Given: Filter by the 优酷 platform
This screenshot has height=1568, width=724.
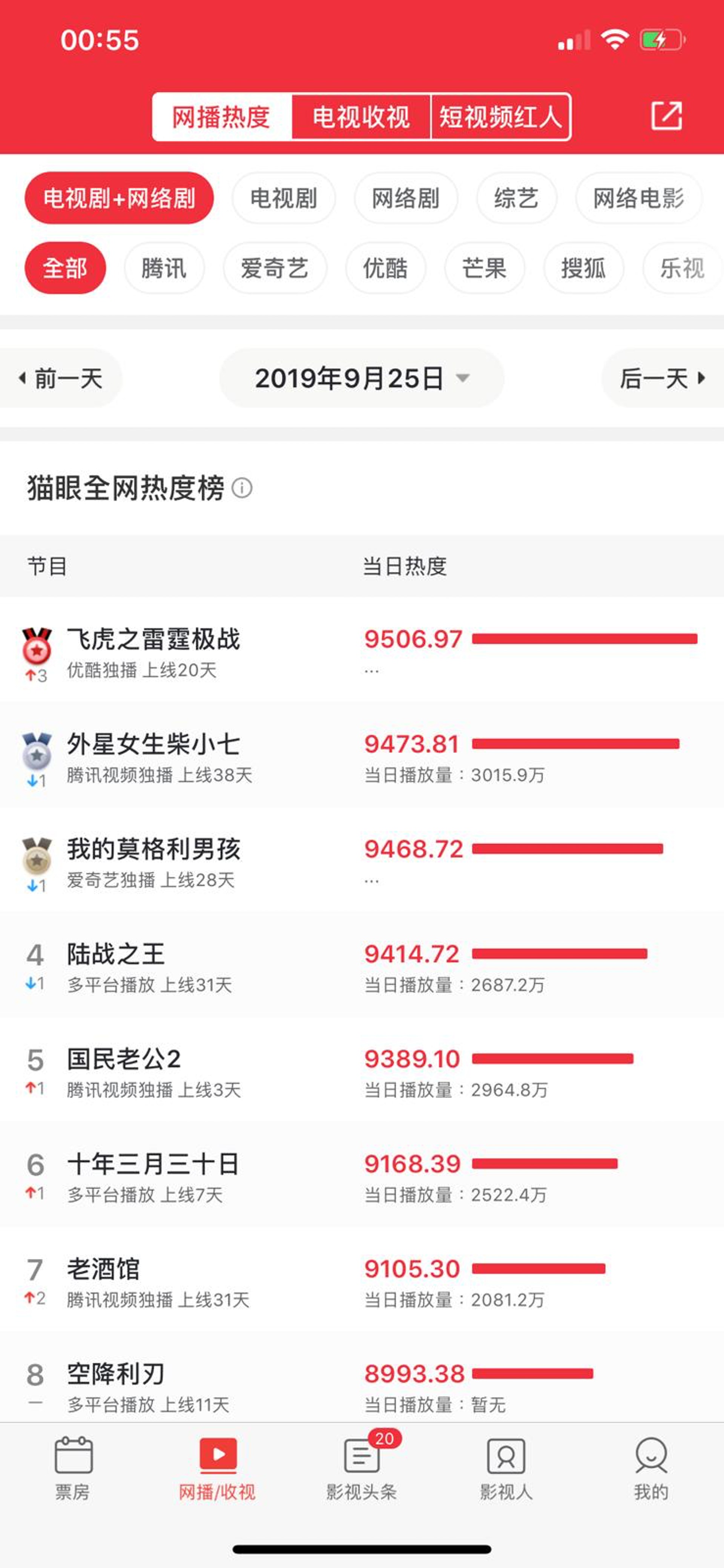Looking at the screenshot, I should tap(385, 268).
